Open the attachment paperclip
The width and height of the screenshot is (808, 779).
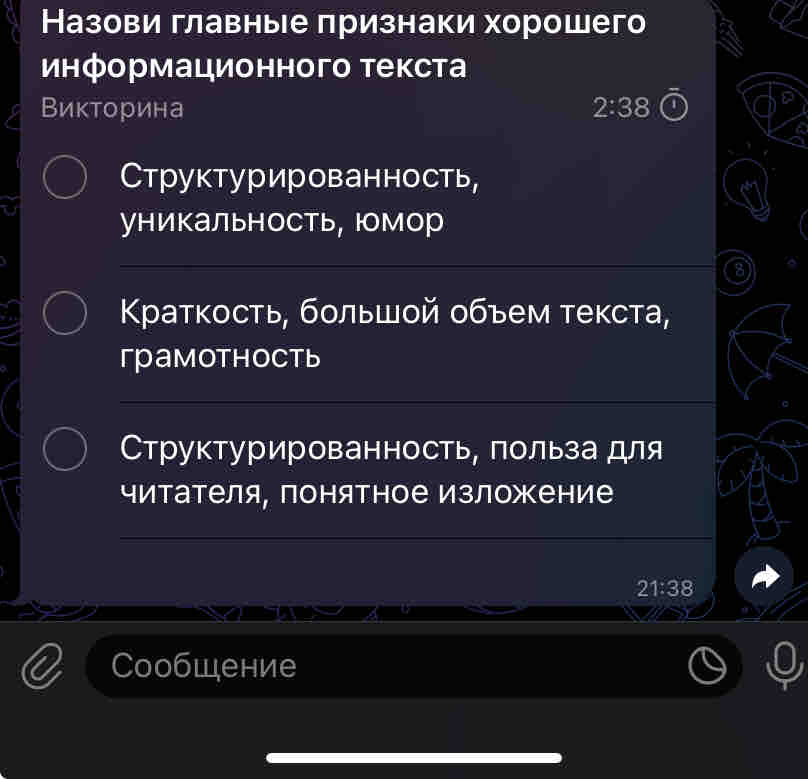(42, 666)
